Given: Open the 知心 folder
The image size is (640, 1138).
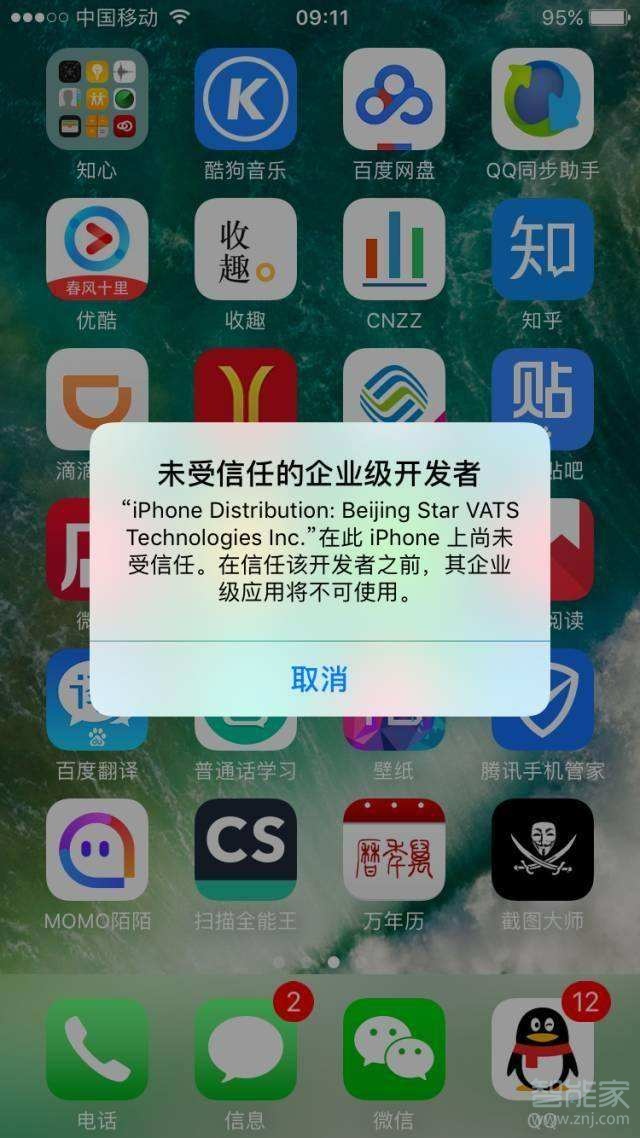Looking at the screenshot, I should (97, 99).
